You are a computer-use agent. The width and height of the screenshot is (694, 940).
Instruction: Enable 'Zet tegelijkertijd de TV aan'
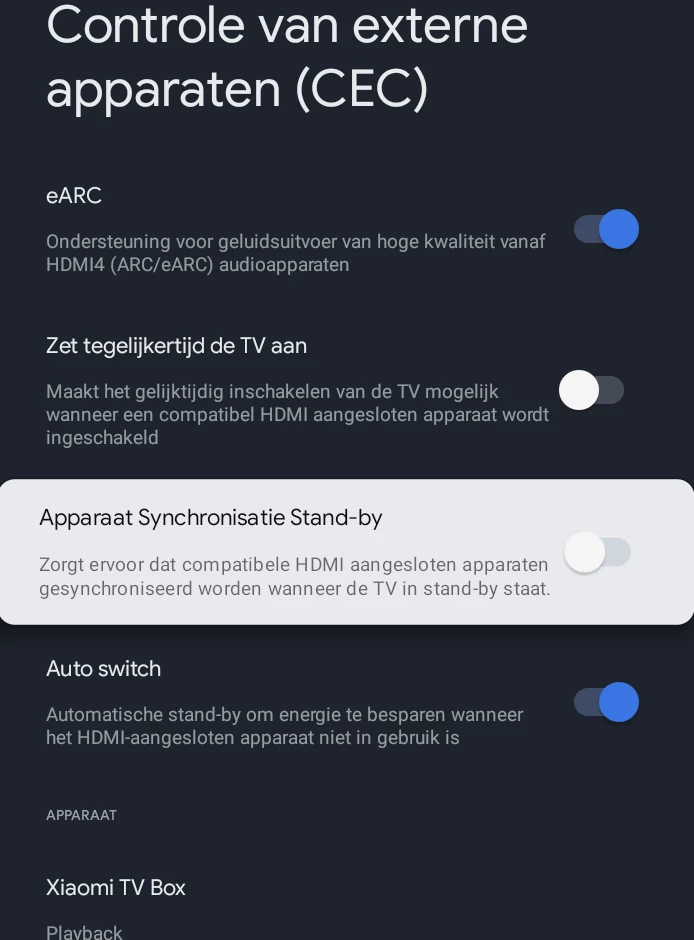(591, 390)
